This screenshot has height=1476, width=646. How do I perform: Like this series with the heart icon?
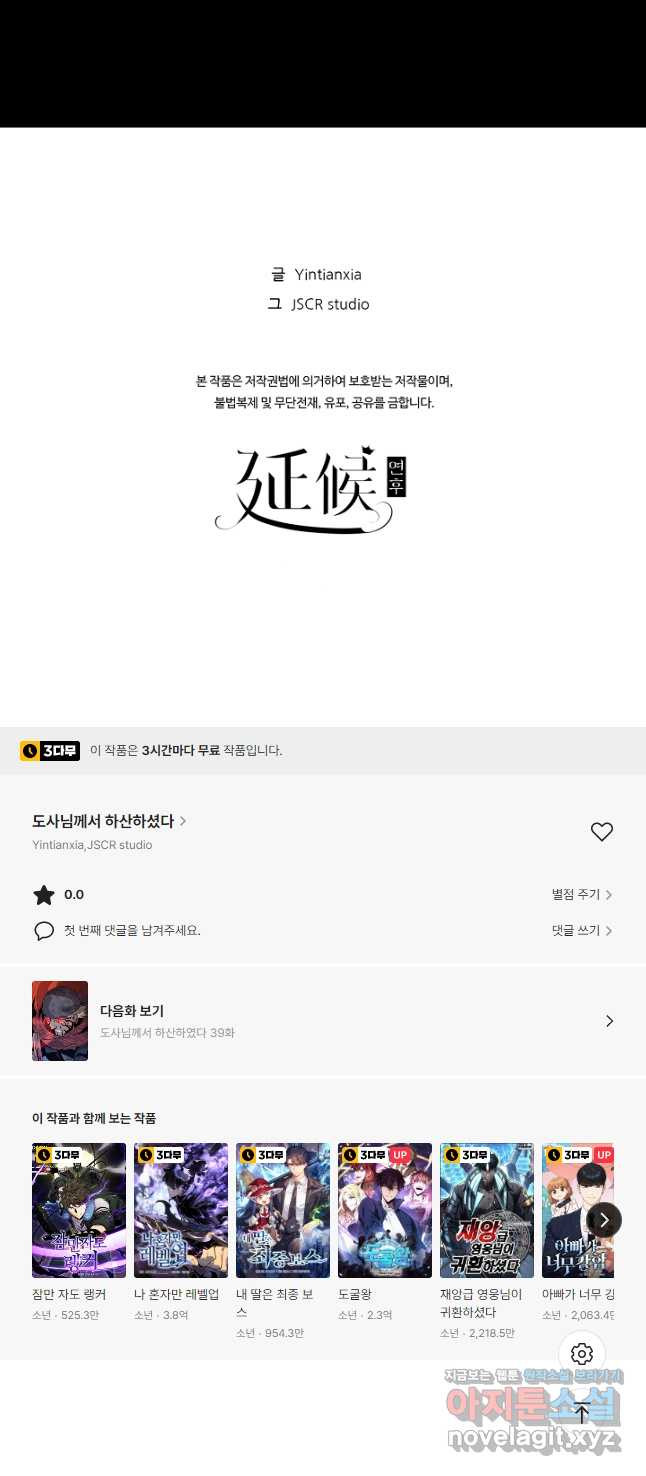coord(601,832)
